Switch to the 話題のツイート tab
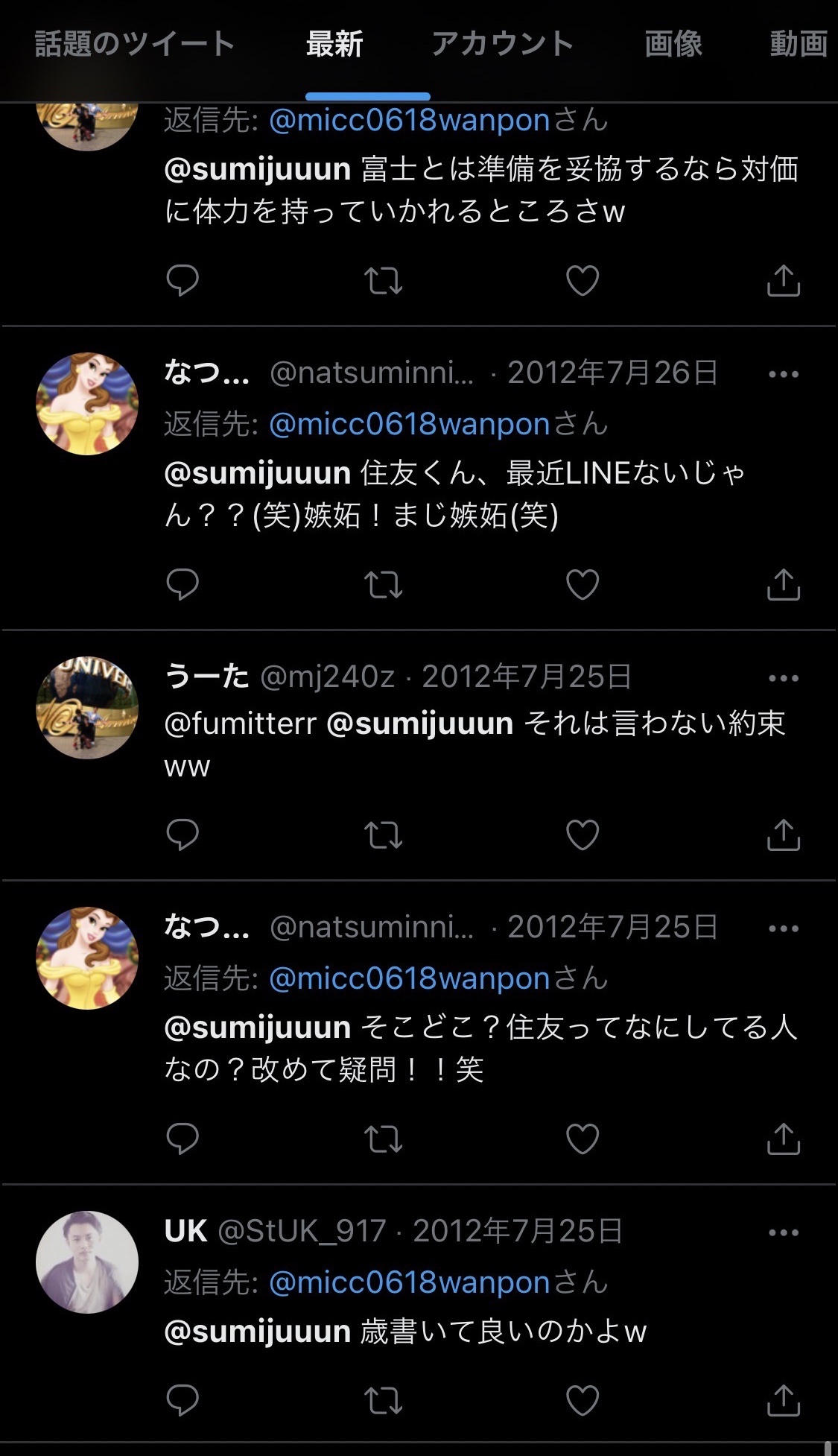The height and width of the screenshot is (1456, 838). (x=135, y=44)
